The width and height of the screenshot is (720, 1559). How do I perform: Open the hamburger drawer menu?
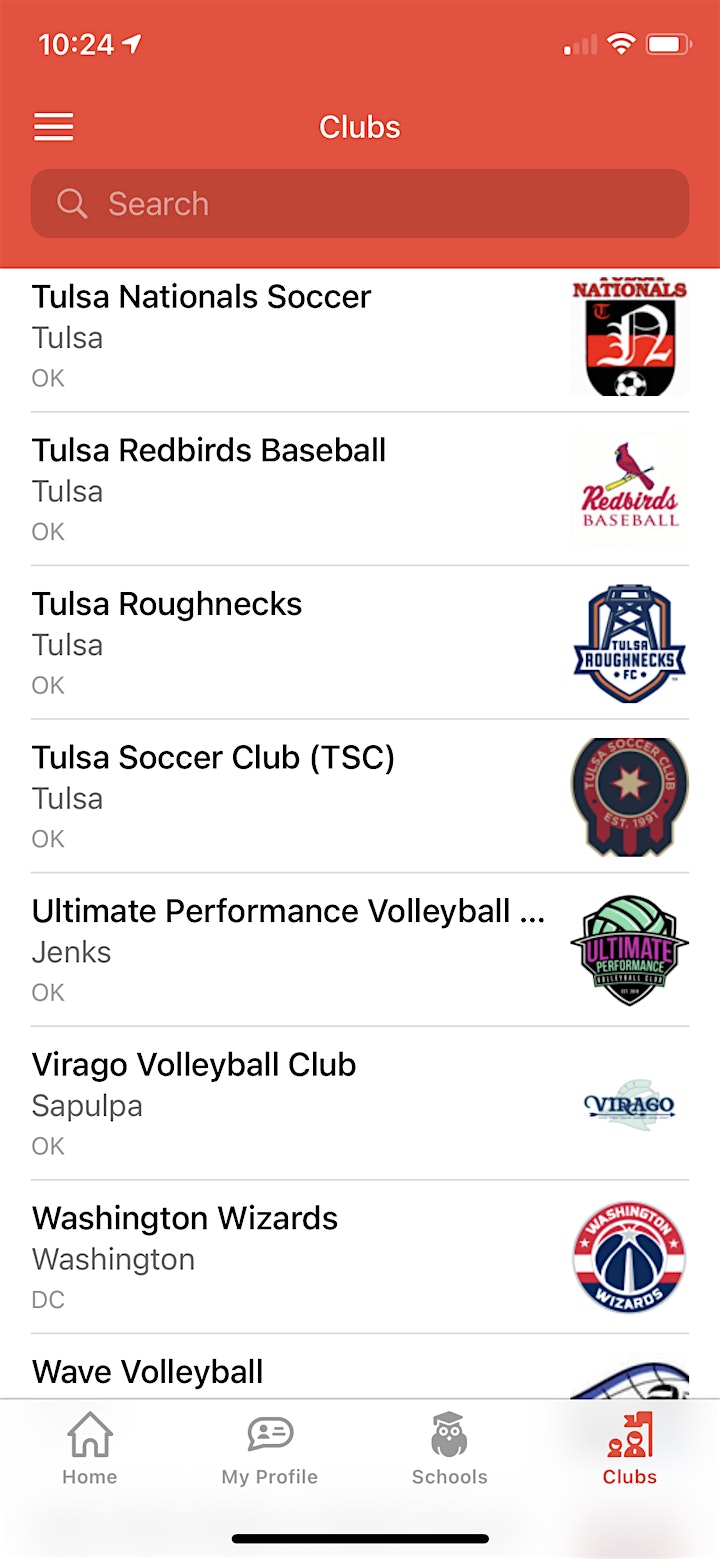pos(54,127)
